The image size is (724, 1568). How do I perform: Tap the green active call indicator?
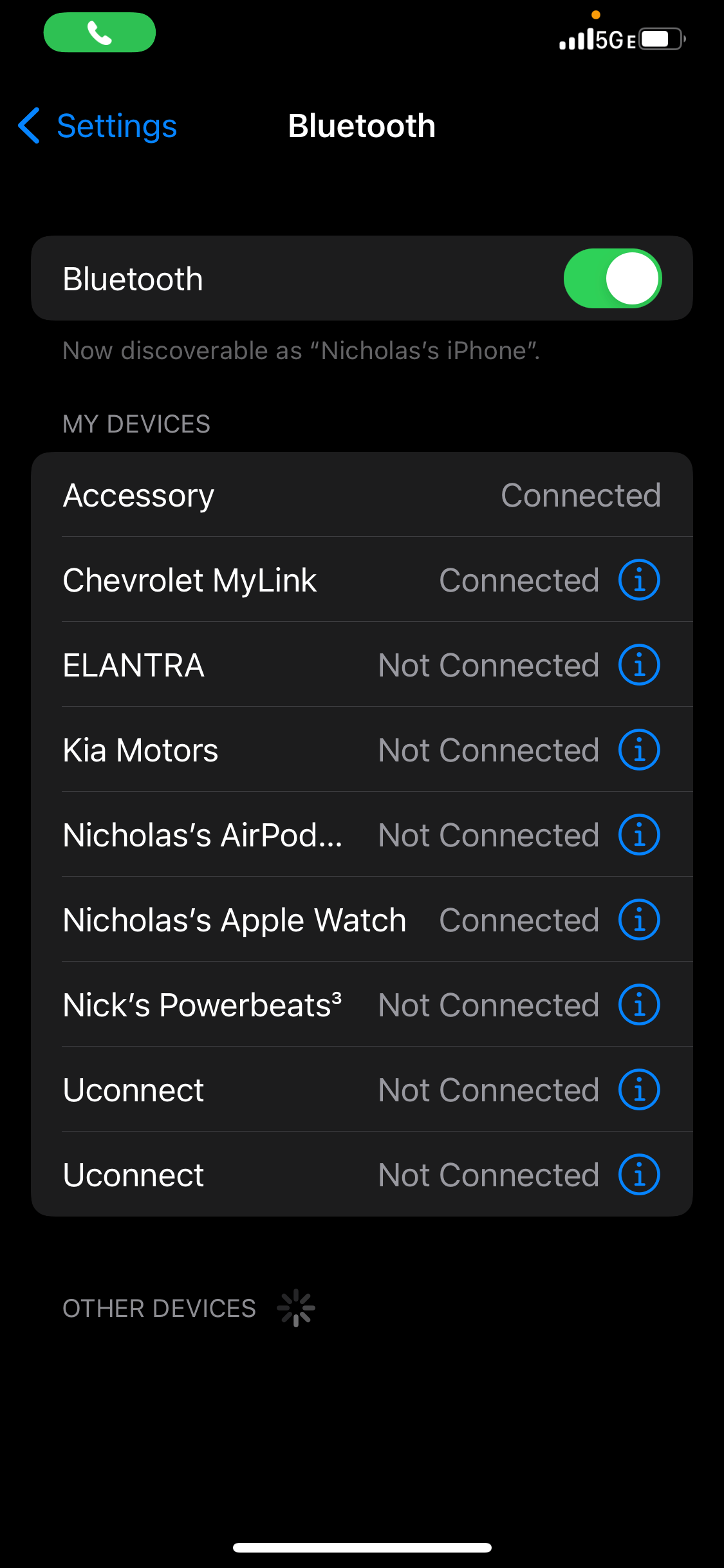tap(99, 32)
